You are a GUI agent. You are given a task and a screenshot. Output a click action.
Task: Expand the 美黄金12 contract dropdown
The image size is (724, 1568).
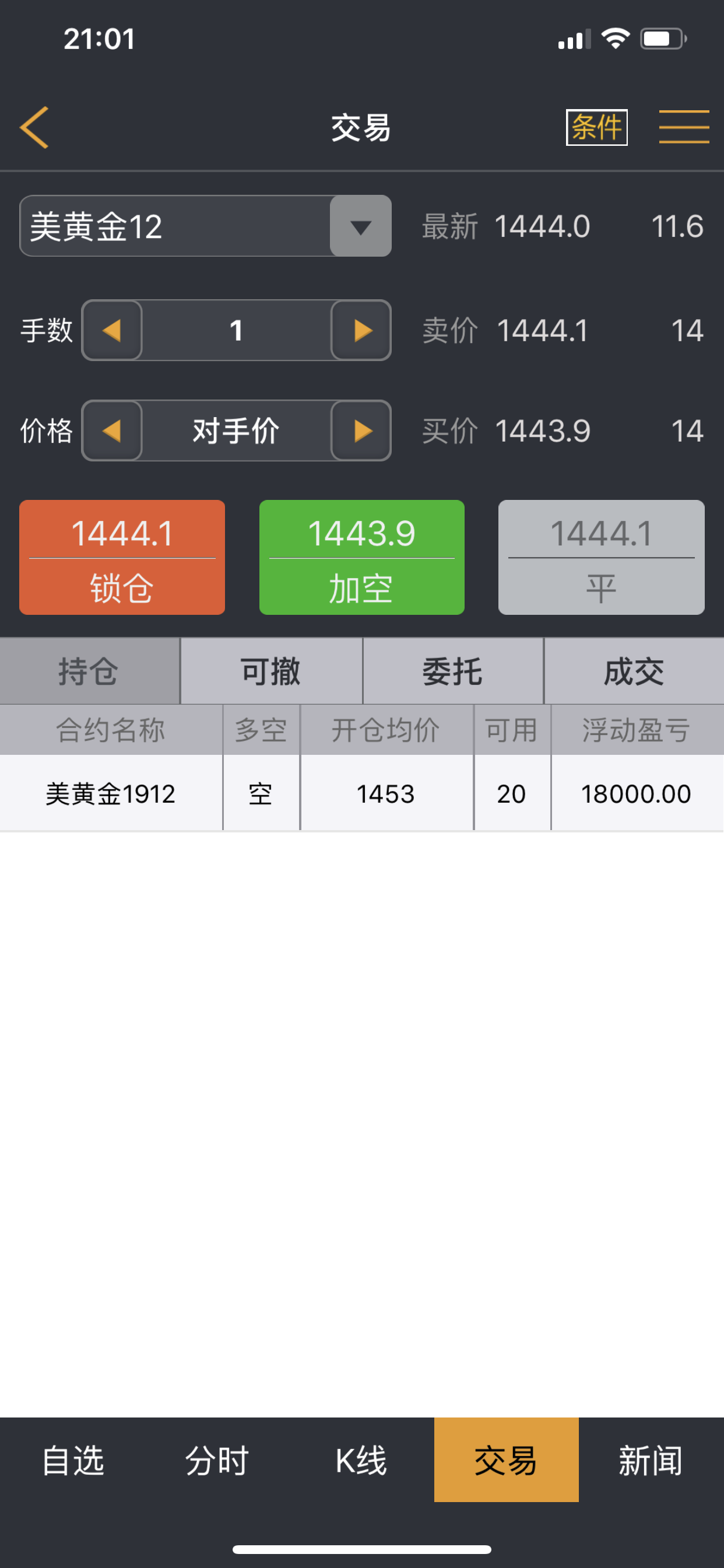(360, 226)
